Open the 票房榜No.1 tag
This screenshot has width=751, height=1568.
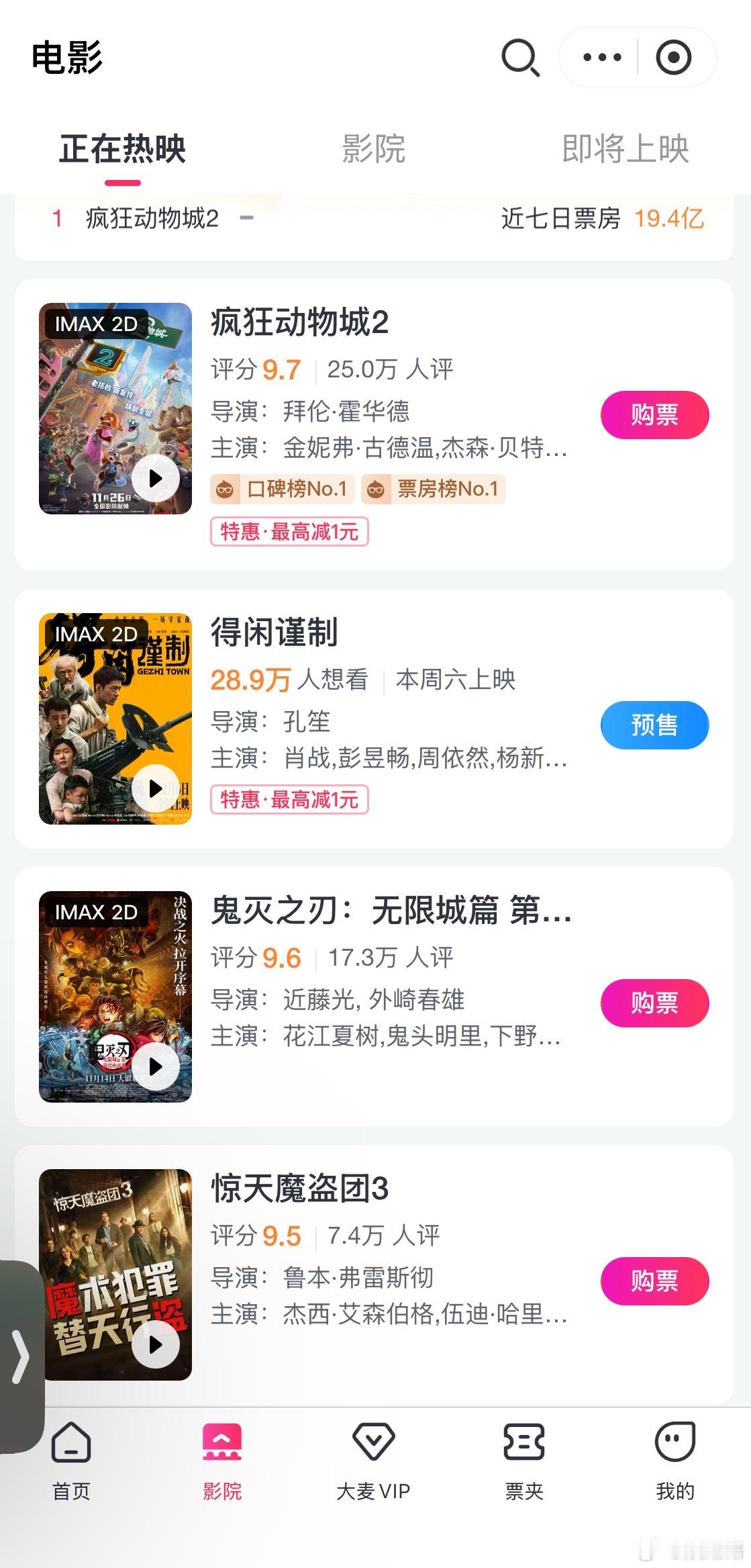pos(434,489)
